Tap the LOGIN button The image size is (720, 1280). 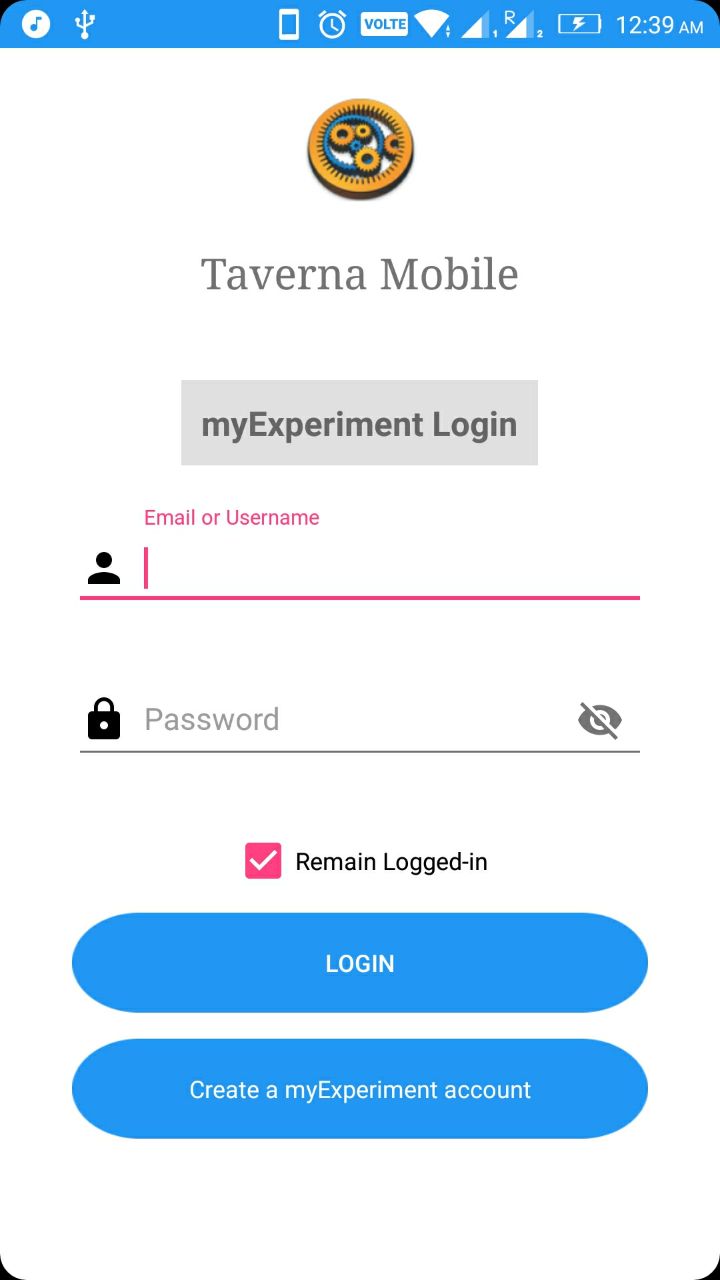click(x=360, y=963)
